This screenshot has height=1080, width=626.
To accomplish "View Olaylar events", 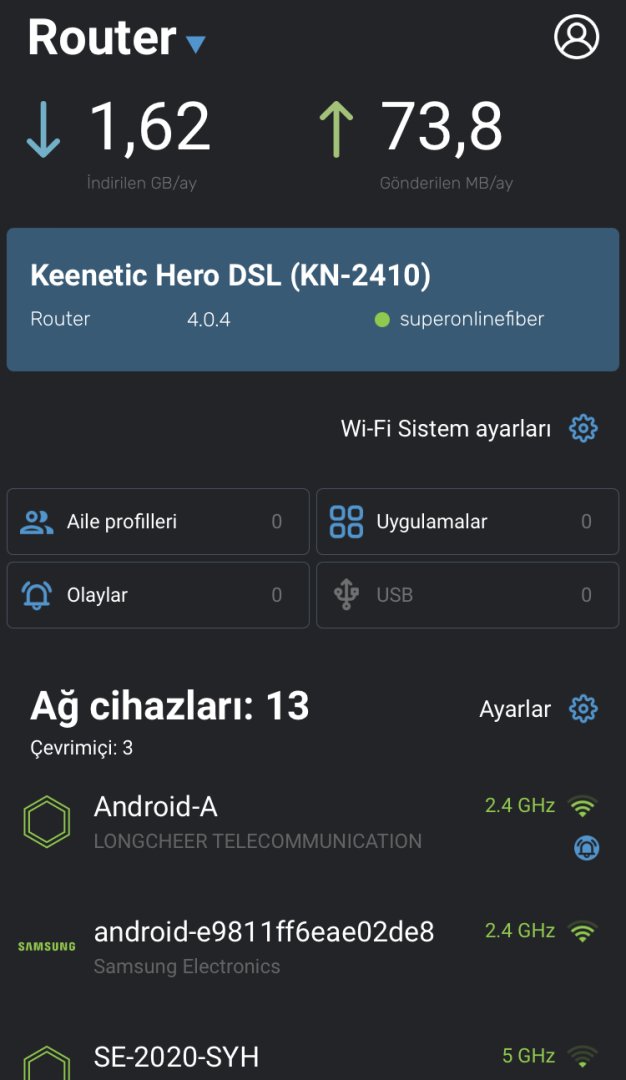I will tap(157, 595).
